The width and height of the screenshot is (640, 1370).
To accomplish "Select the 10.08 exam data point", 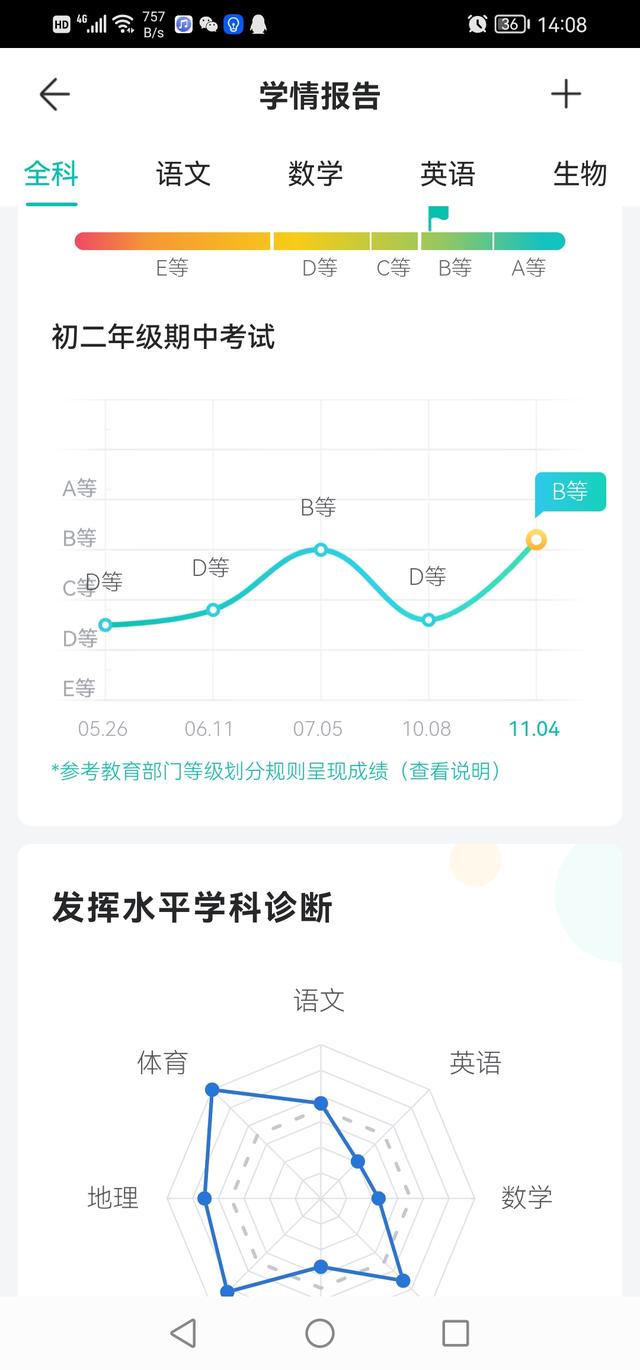I will (x=429, y=620).
